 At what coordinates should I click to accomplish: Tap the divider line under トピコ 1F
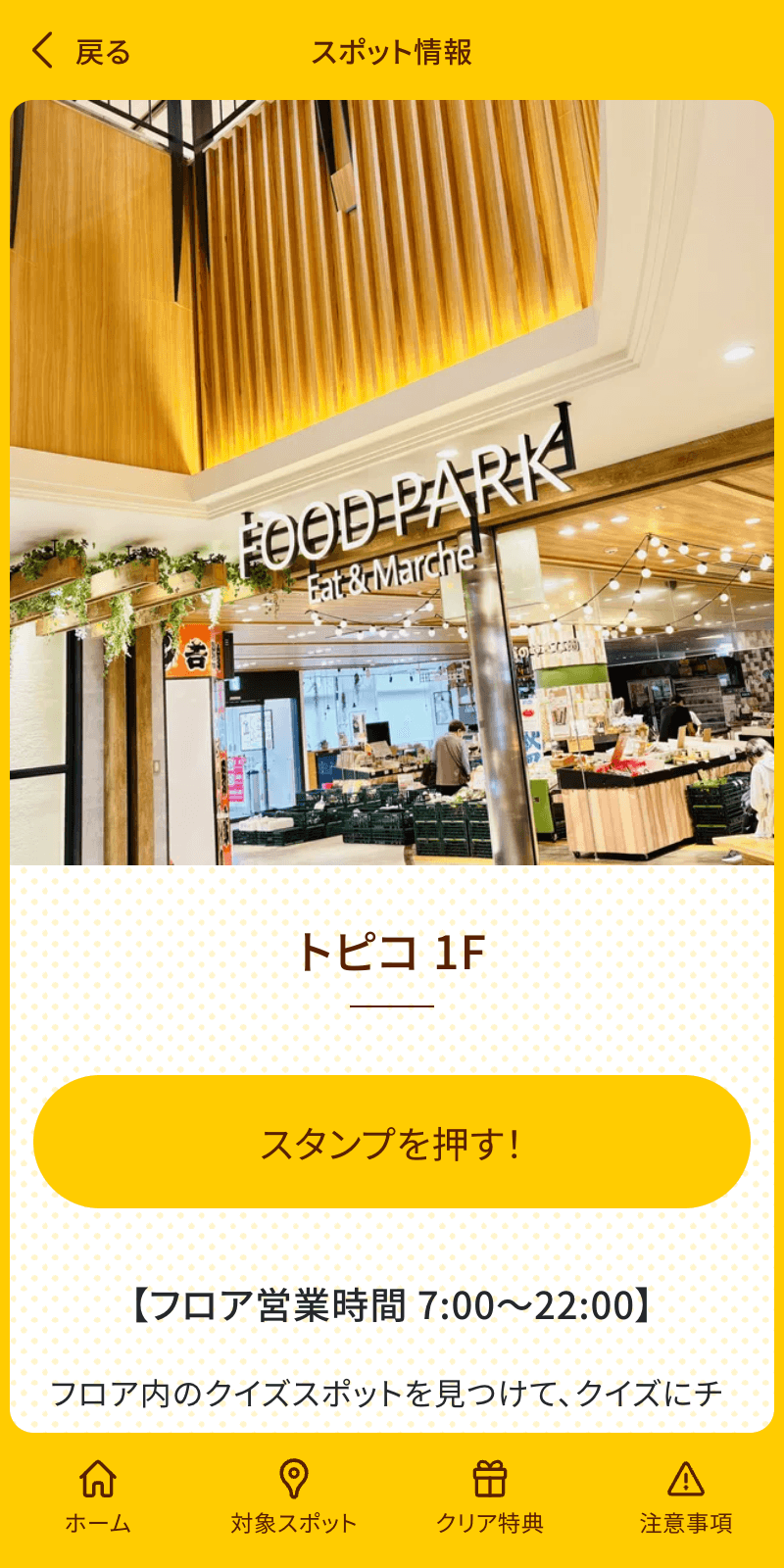pos(392,1005)
